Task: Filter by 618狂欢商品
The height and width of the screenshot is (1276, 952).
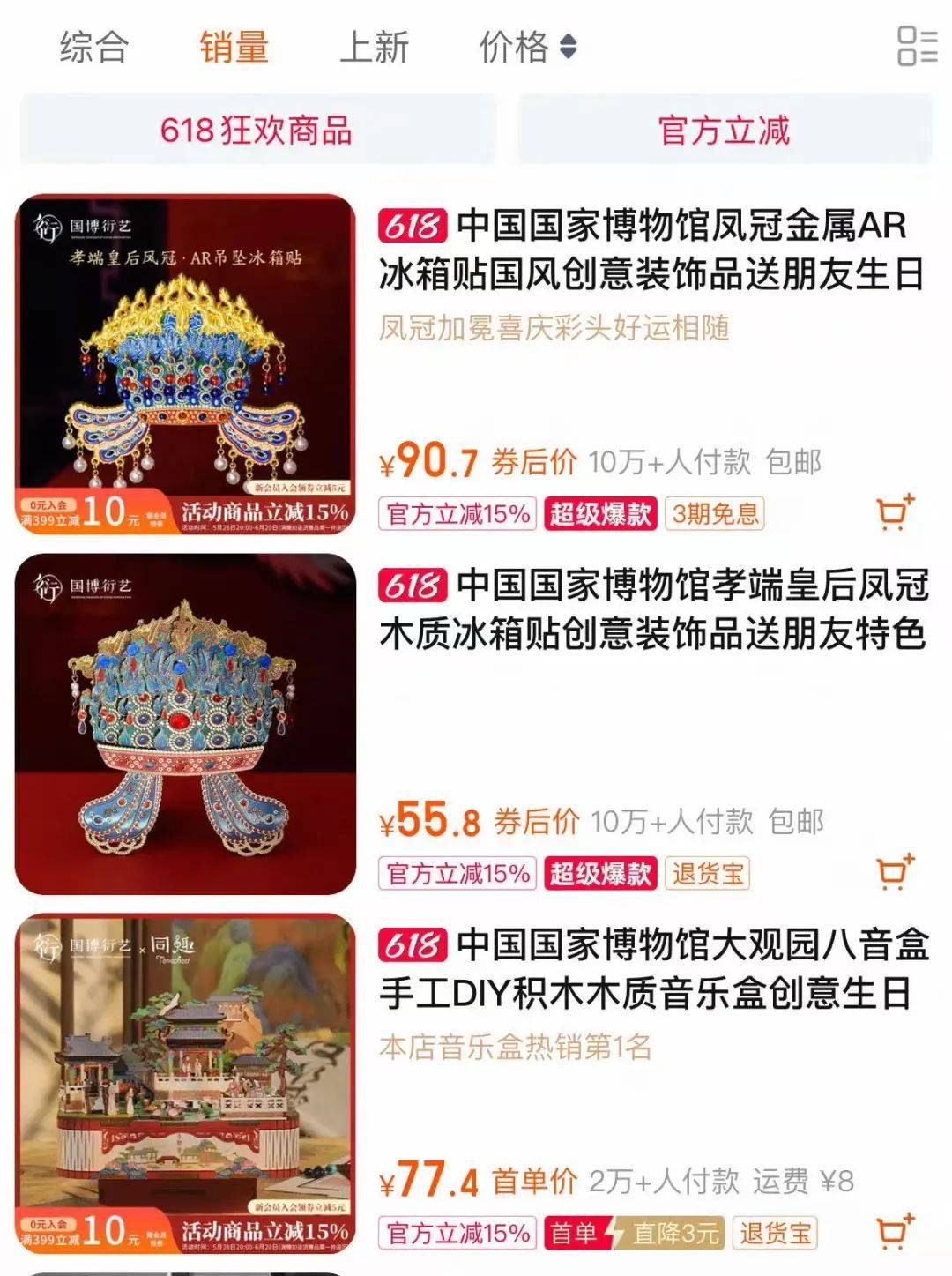Action: point(257,131)
